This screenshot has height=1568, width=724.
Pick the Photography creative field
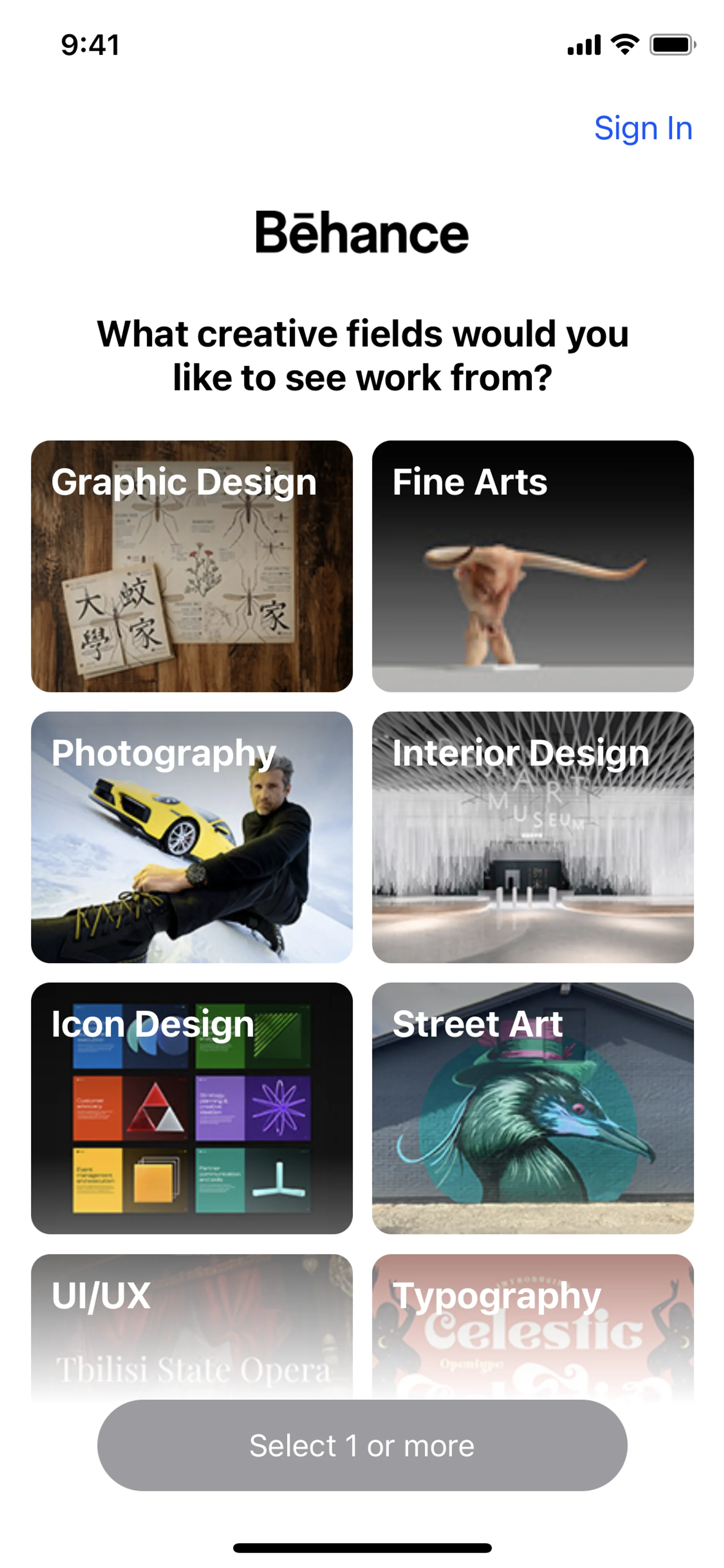click(192, 837)
